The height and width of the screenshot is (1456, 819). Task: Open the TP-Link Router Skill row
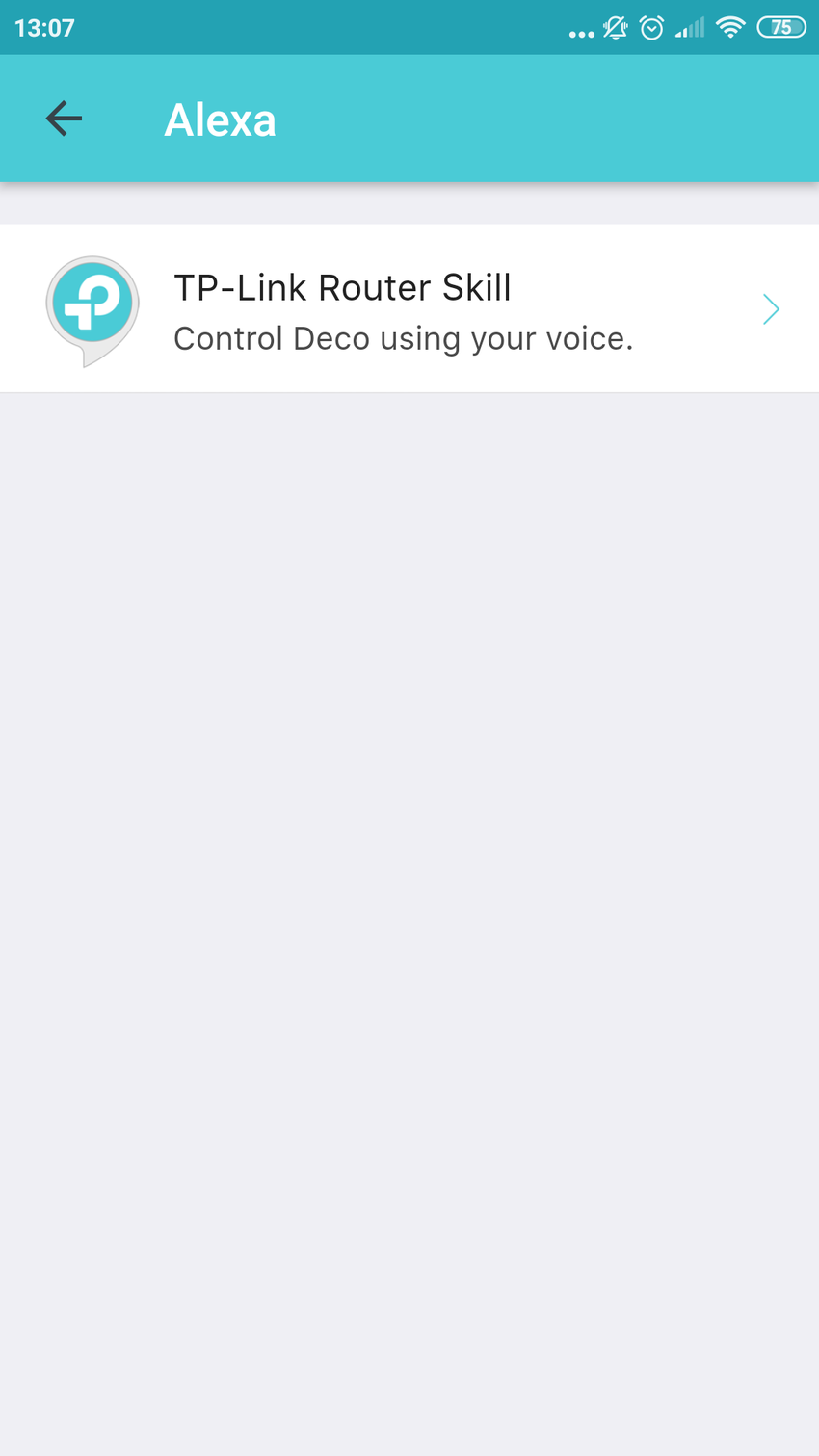409,309
